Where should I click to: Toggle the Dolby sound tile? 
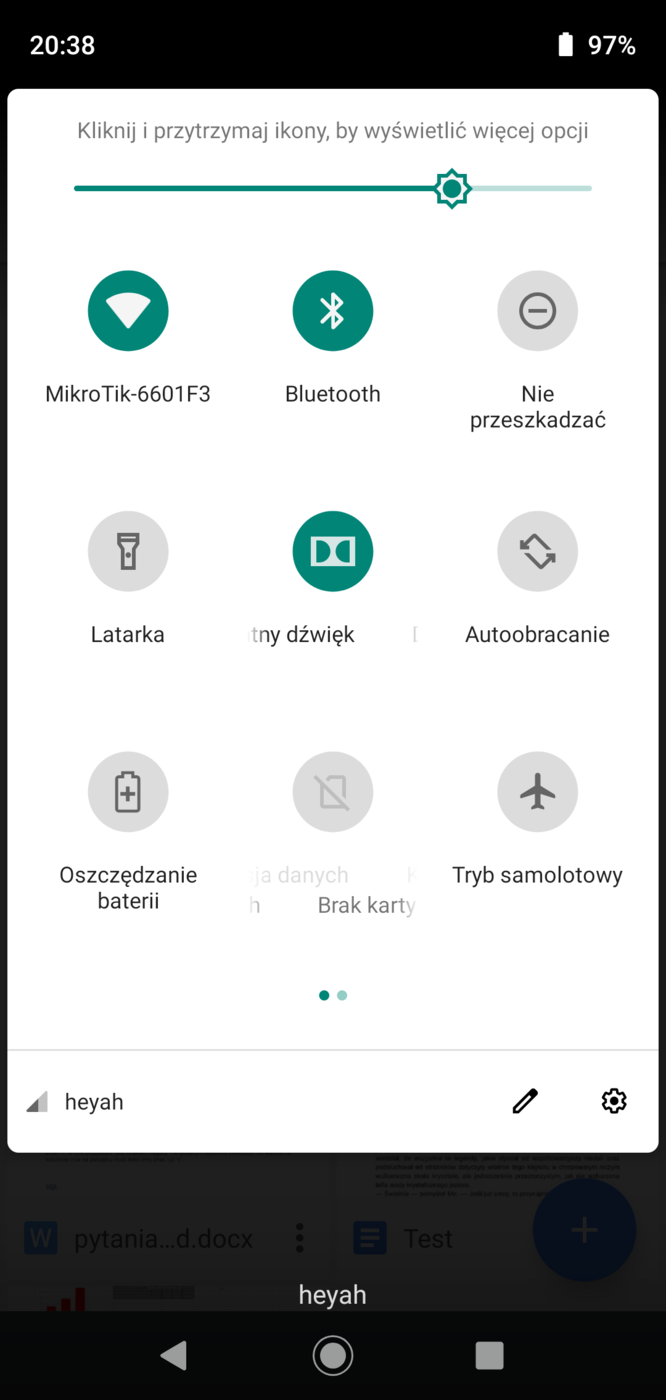pos(333,551)
